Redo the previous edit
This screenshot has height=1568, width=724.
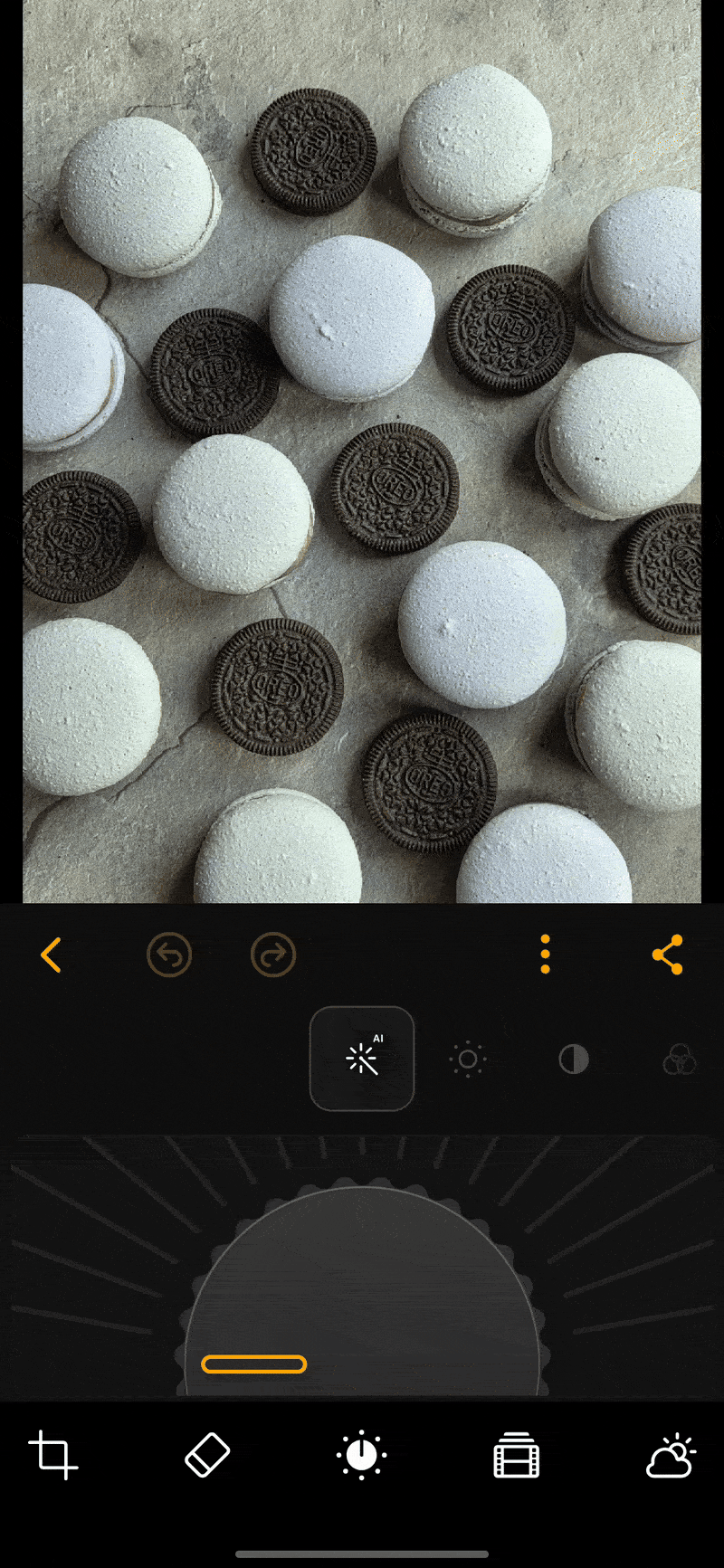(273, 955)
